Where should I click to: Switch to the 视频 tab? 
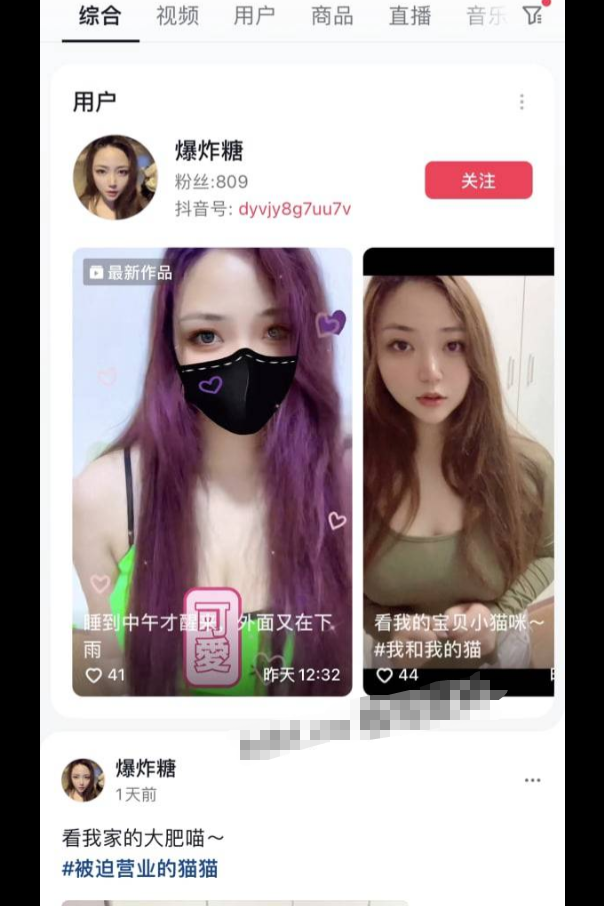pyautogui.click(x=177, y=16)
